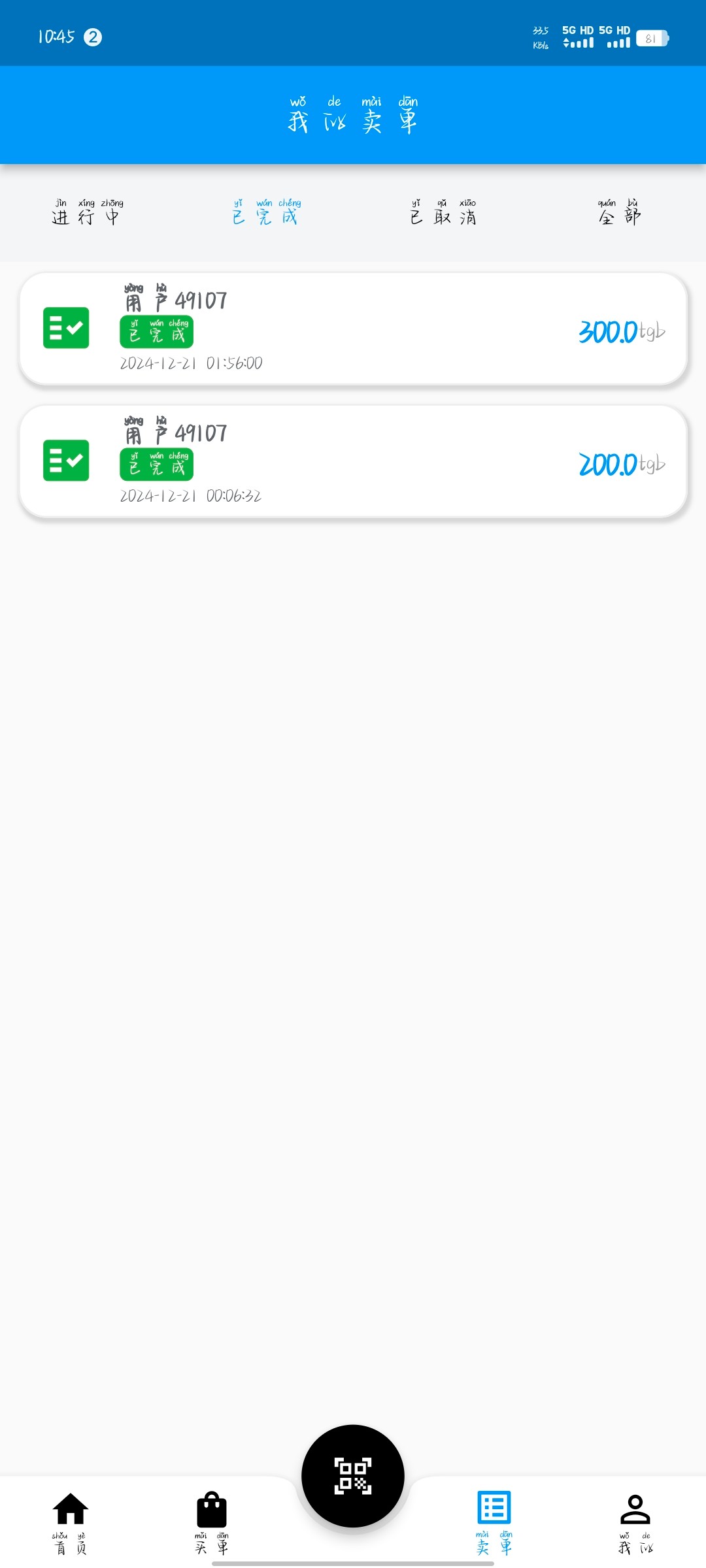Show the 已取消 orders tab
Screen dimensions: 706x1568
(x=443, y=213)
